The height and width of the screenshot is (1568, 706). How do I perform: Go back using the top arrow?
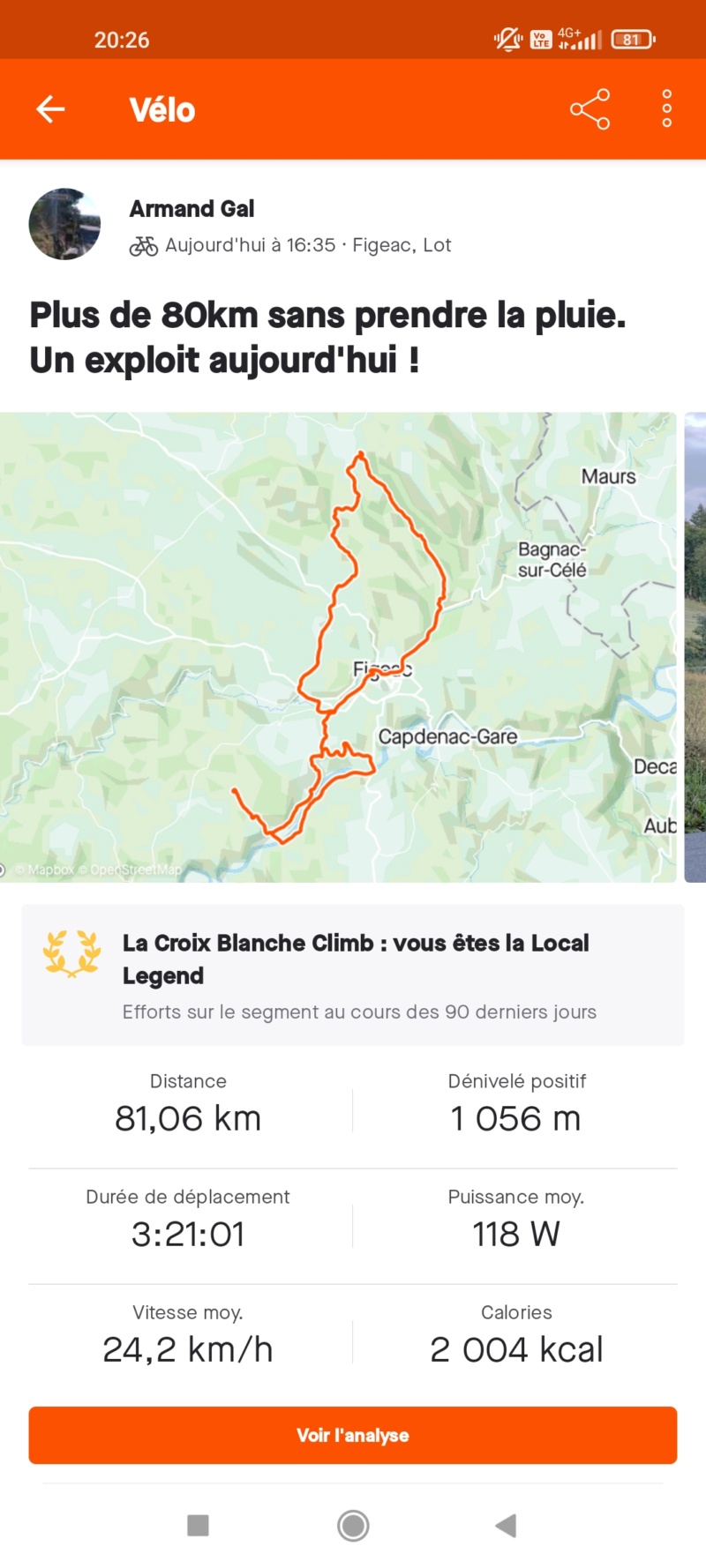click(x=50, y=109)
